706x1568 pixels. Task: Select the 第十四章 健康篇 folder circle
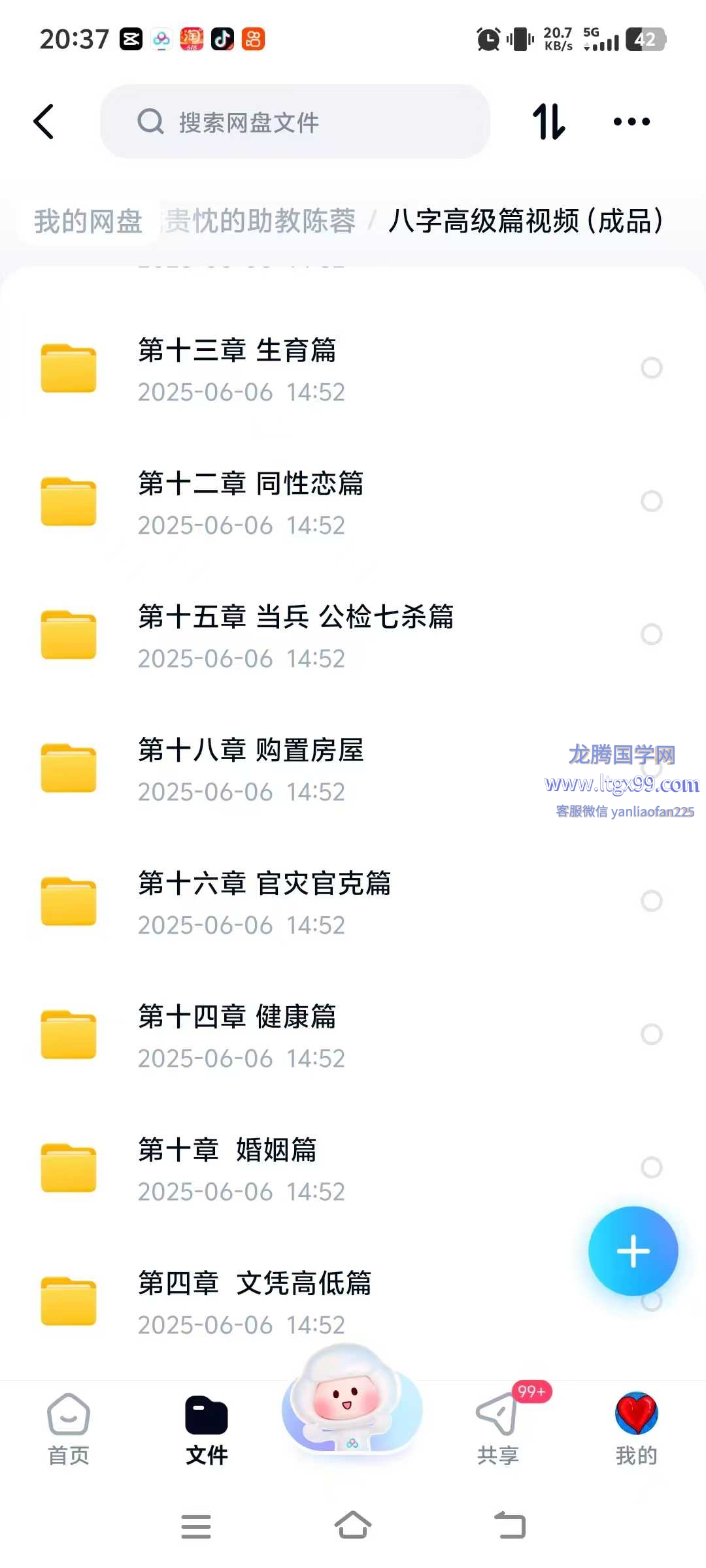point(651,1034)
